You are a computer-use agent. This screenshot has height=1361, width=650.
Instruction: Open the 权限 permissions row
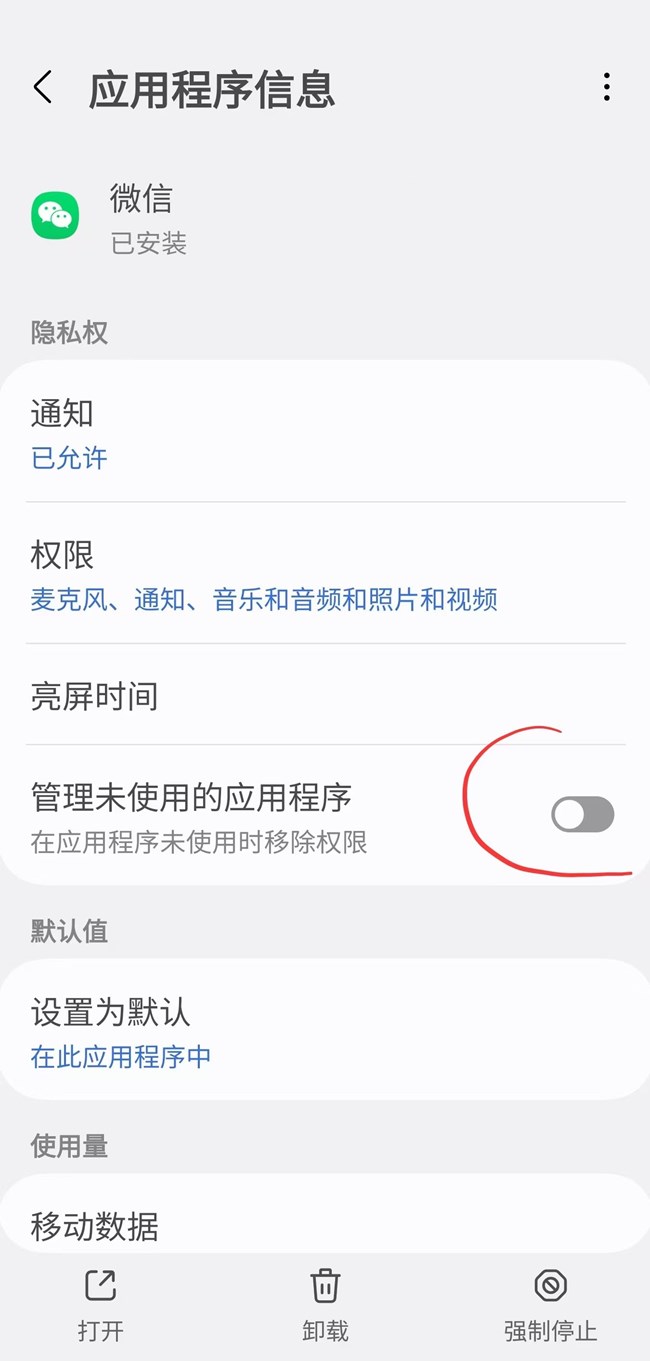[x=325, y=575]
